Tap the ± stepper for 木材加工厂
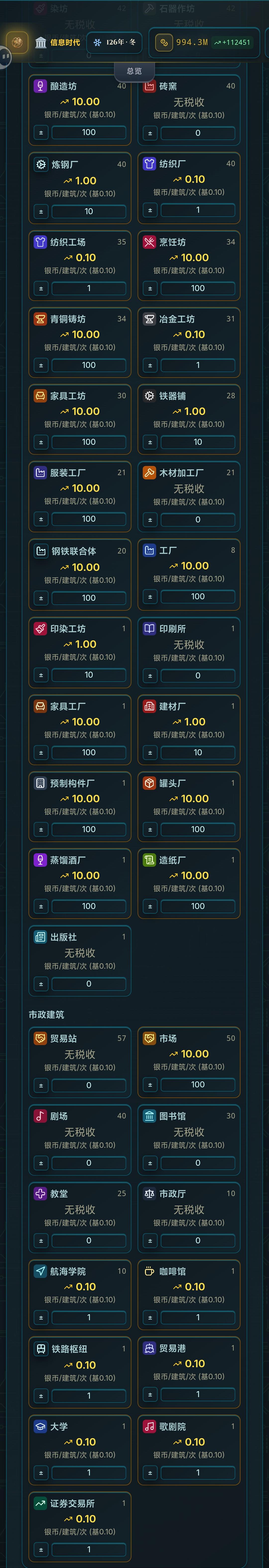 [150, 520]
